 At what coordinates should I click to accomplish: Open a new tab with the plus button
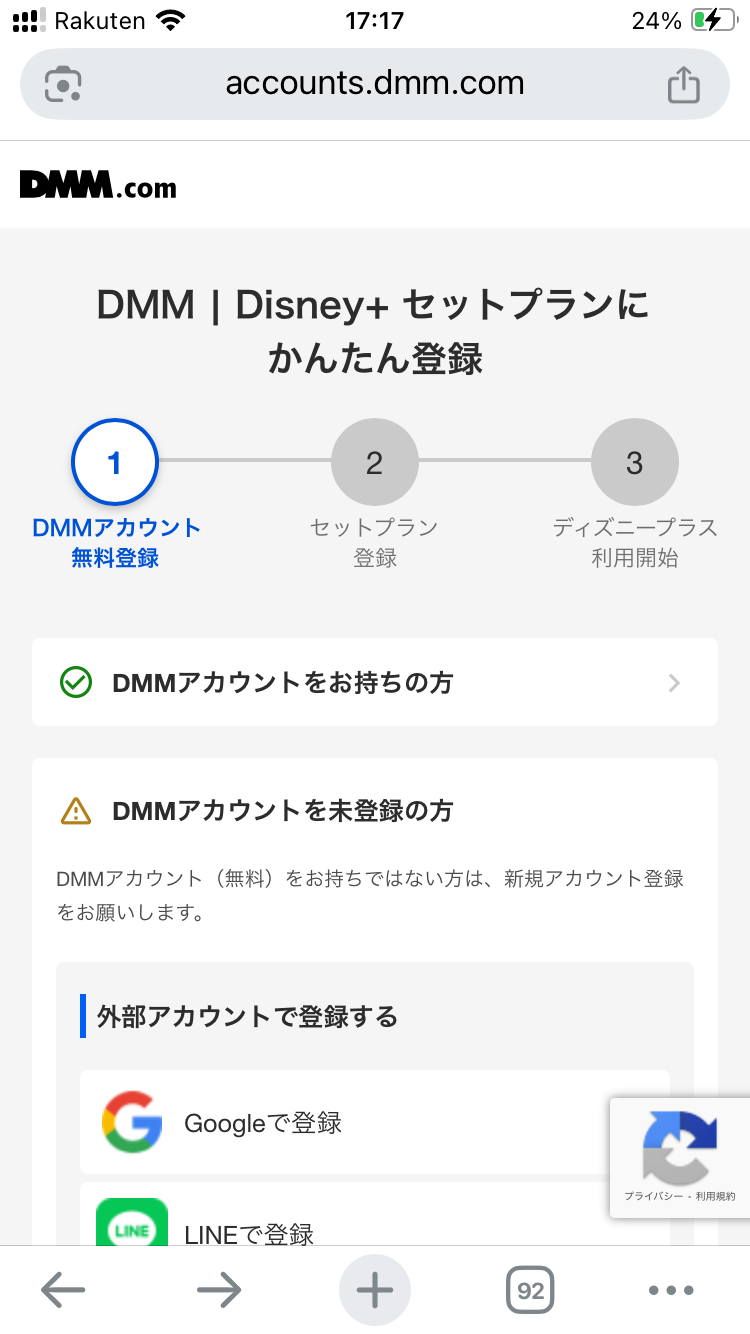375,1290
